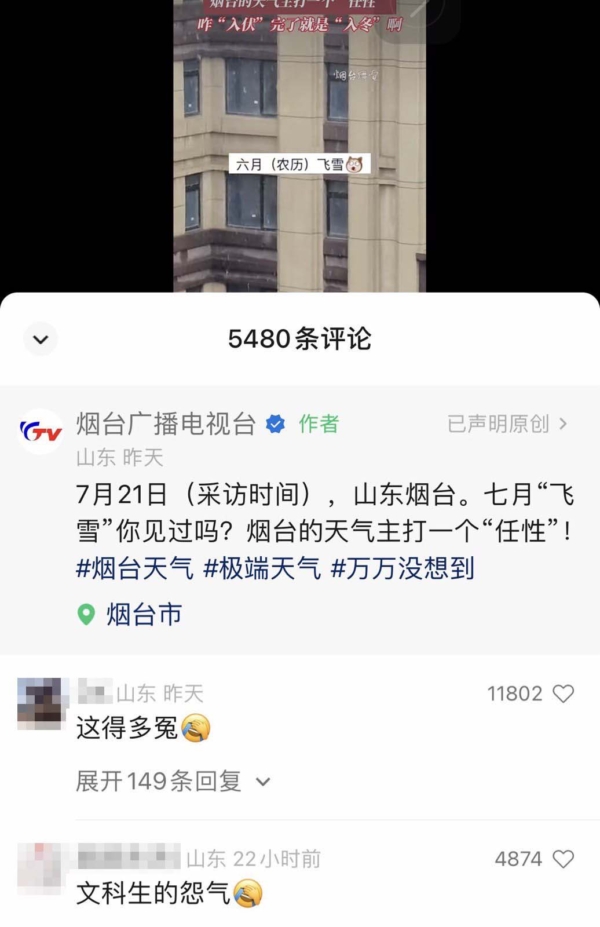
Task: Open 烟台广播电视台 profile avatar
Action: pos(41,432)
